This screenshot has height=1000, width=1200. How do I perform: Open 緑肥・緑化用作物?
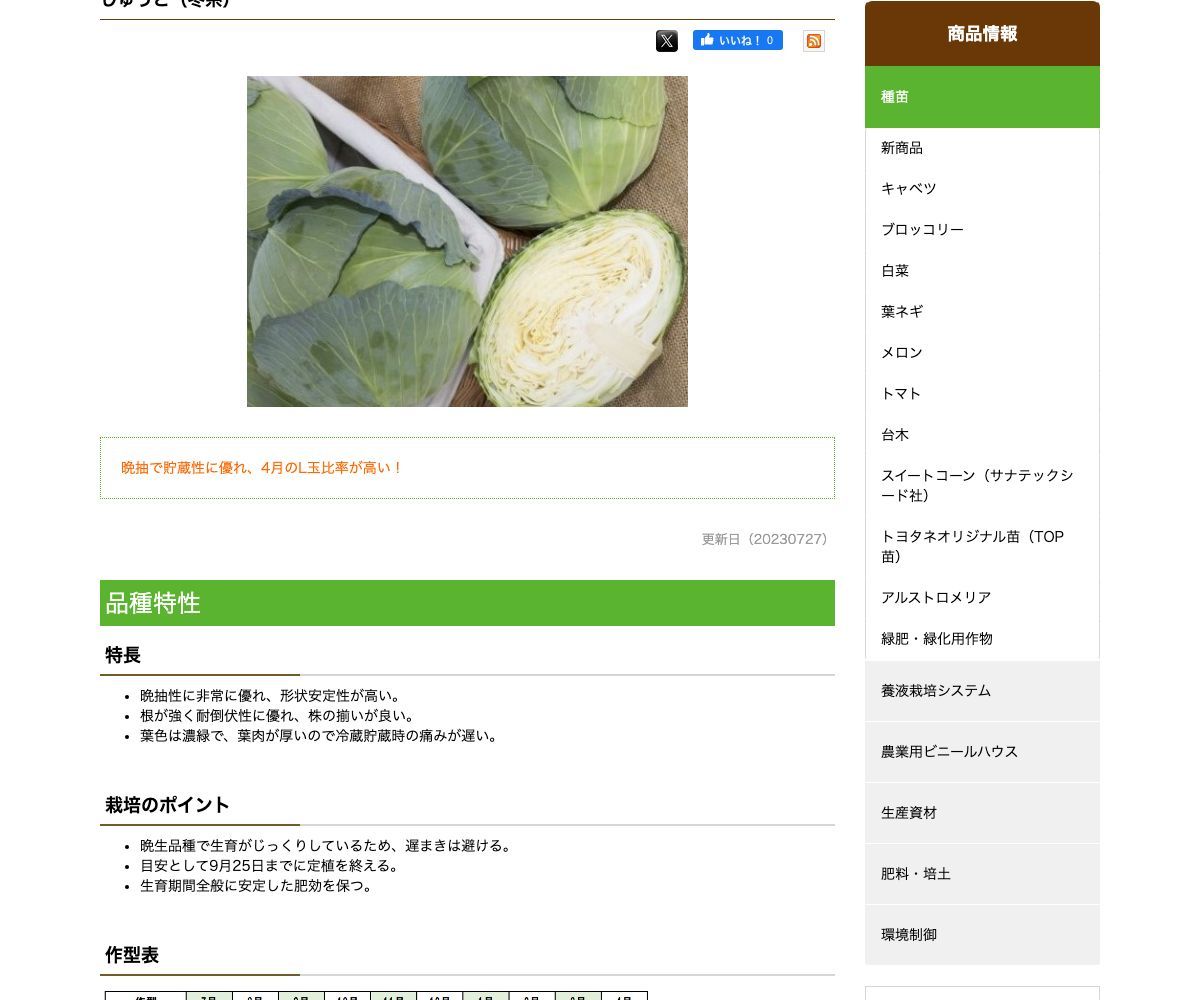click(x=937, y=639)
